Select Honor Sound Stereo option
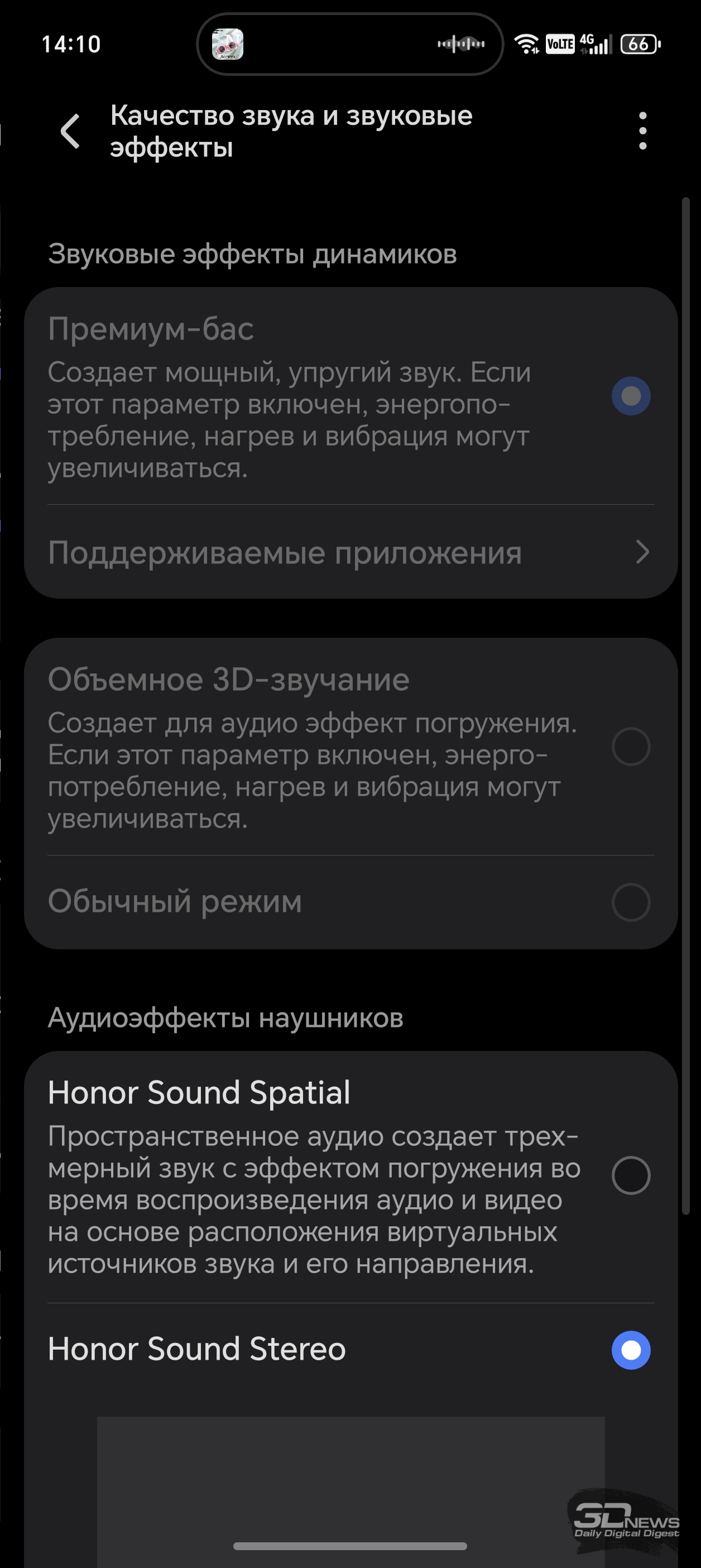This screenshot has height=1568, width=701. click(631, 1350)
